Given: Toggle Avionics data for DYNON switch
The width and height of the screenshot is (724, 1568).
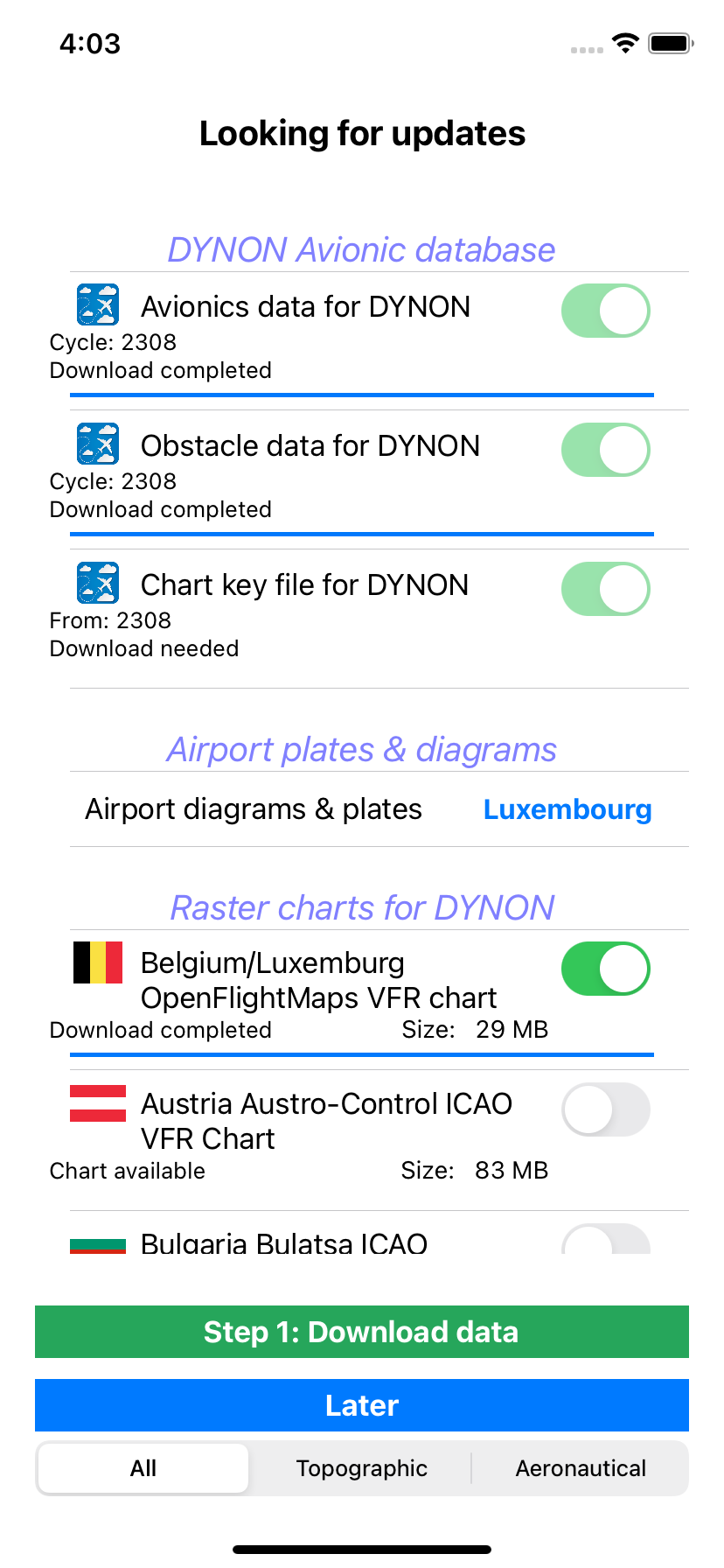Looking at the screenshot, I should (x=605, y=311).
